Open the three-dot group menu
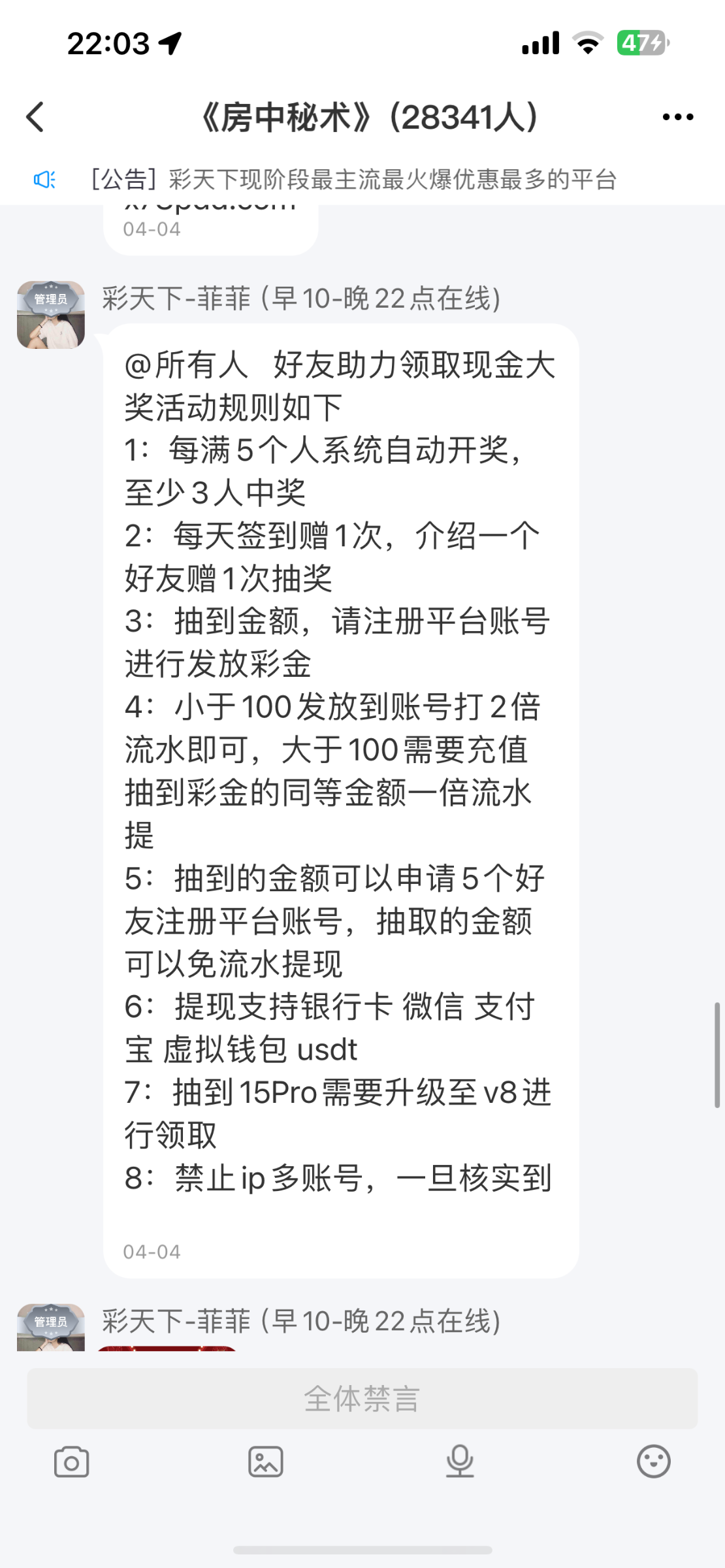The height and width of the screenshot is (1568, 725). point(677,117)
